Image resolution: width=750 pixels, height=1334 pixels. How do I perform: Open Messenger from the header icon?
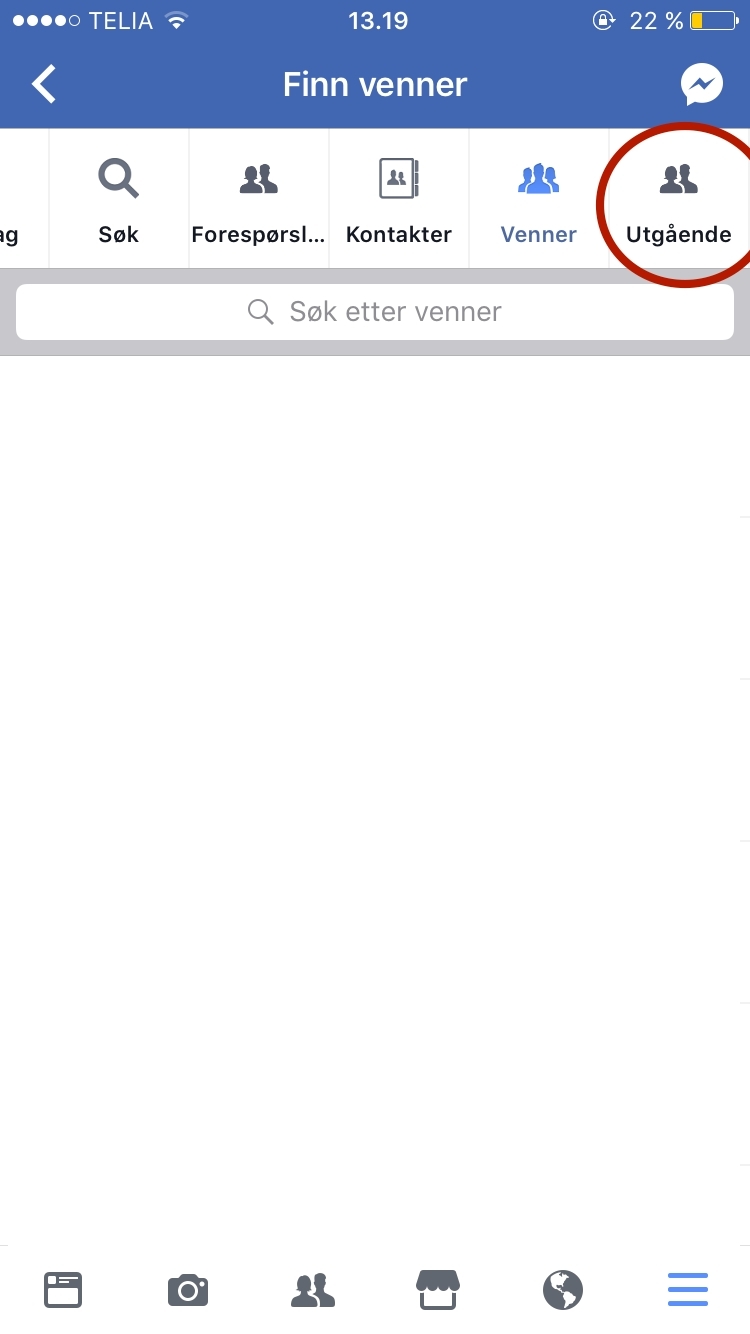702,85
